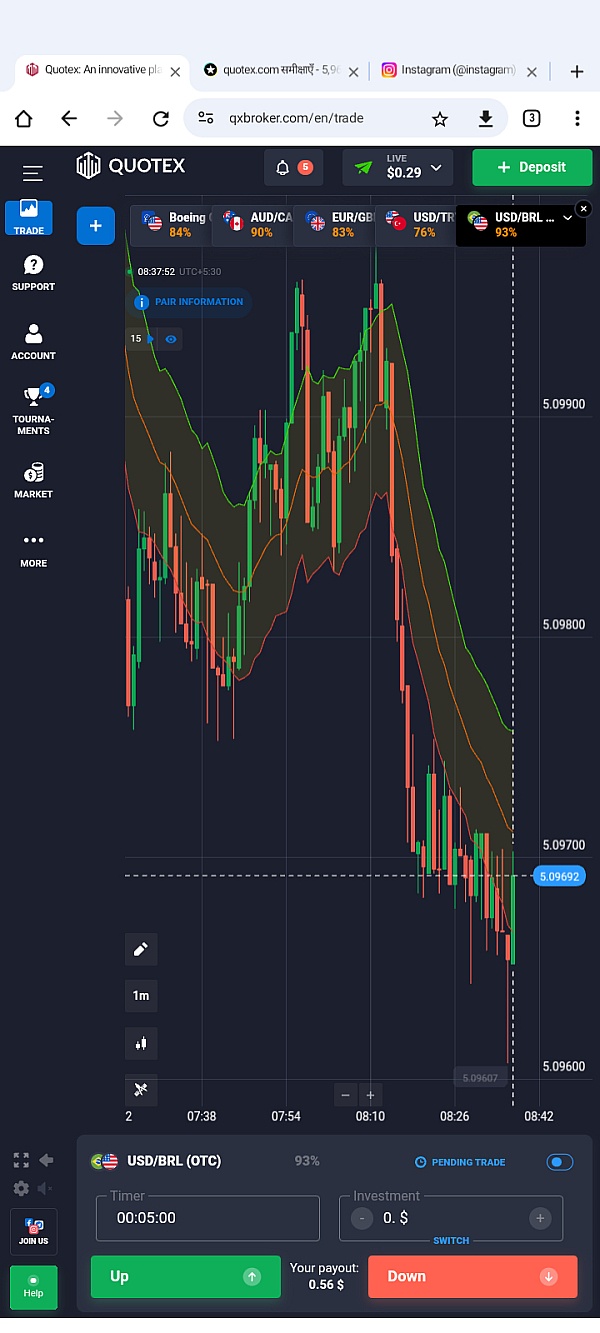Close the USD/BRL asset tab
Viewport: 600px width, 1333px height.
click(584, 209)
